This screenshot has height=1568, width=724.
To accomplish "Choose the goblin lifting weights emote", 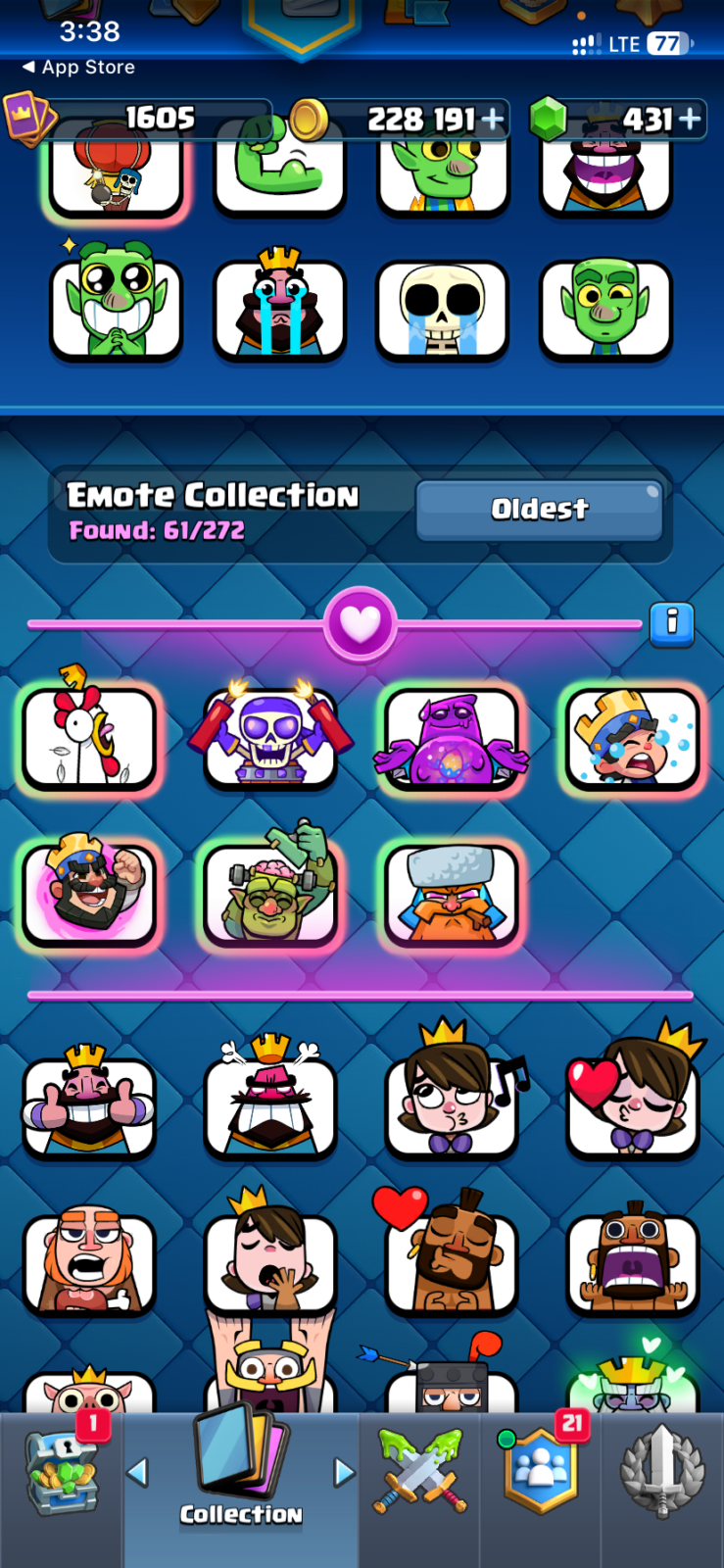I will 270,894.
